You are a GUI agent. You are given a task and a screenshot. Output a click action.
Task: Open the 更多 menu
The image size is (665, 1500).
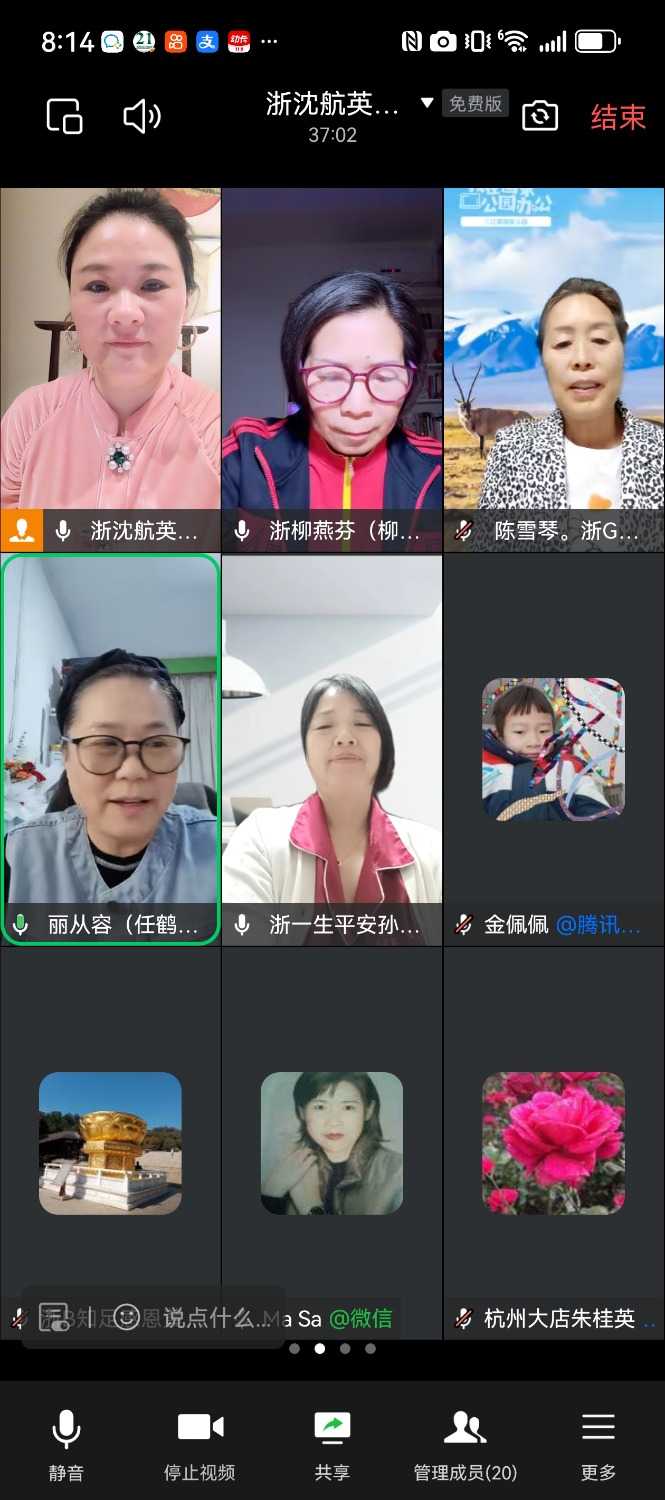click(598, 1443)
